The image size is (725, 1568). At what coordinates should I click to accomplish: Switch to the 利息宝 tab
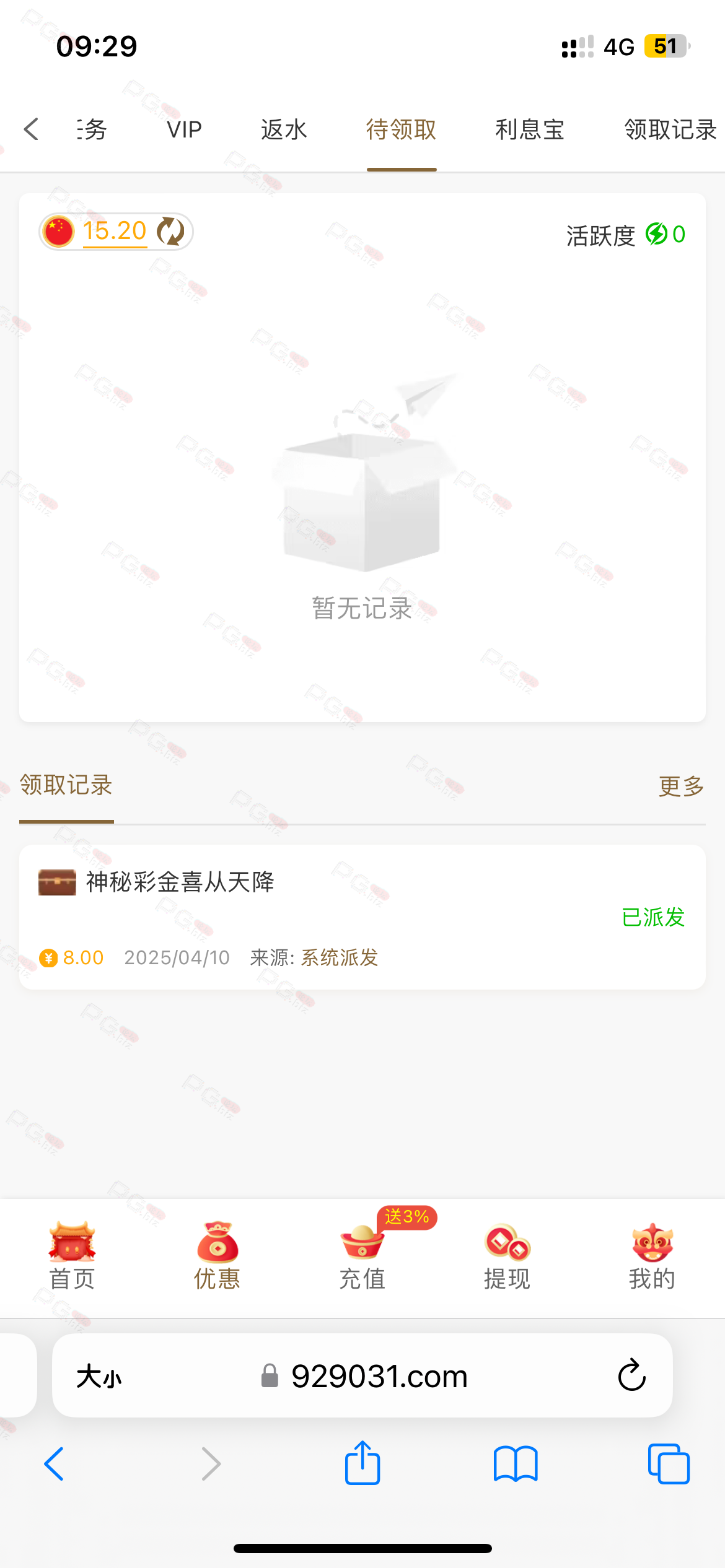click(x=530, y=129)
